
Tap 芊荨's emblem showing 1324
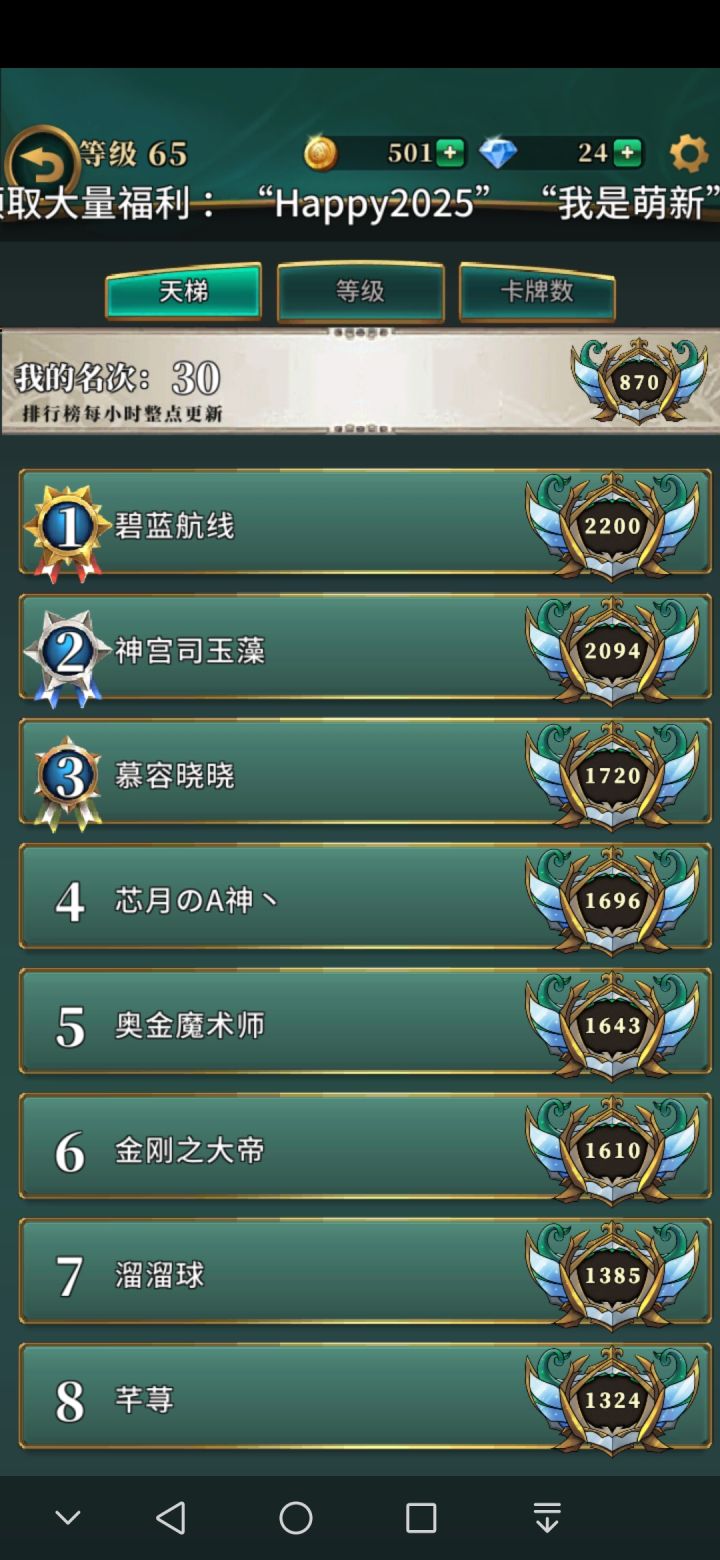[x=614, y=1400]
